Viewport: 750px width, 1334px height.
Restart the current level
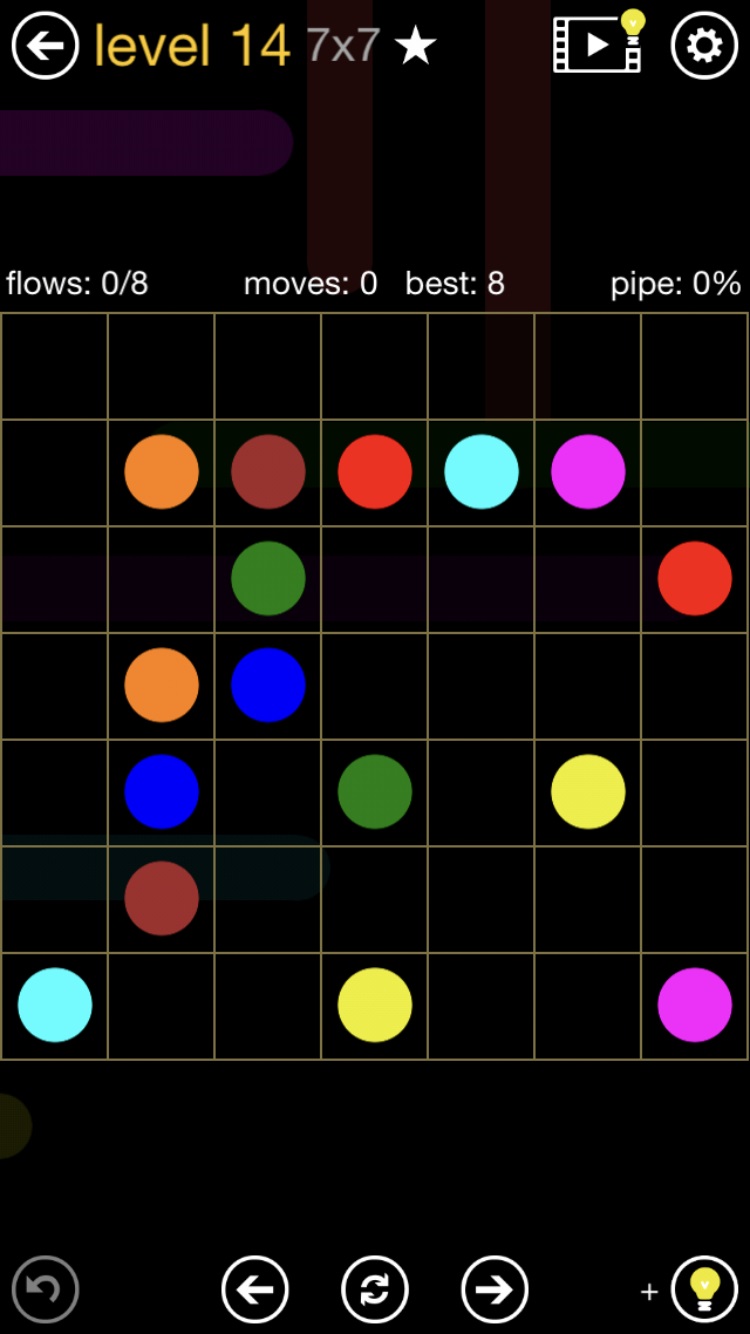[x=375, y=1289]
